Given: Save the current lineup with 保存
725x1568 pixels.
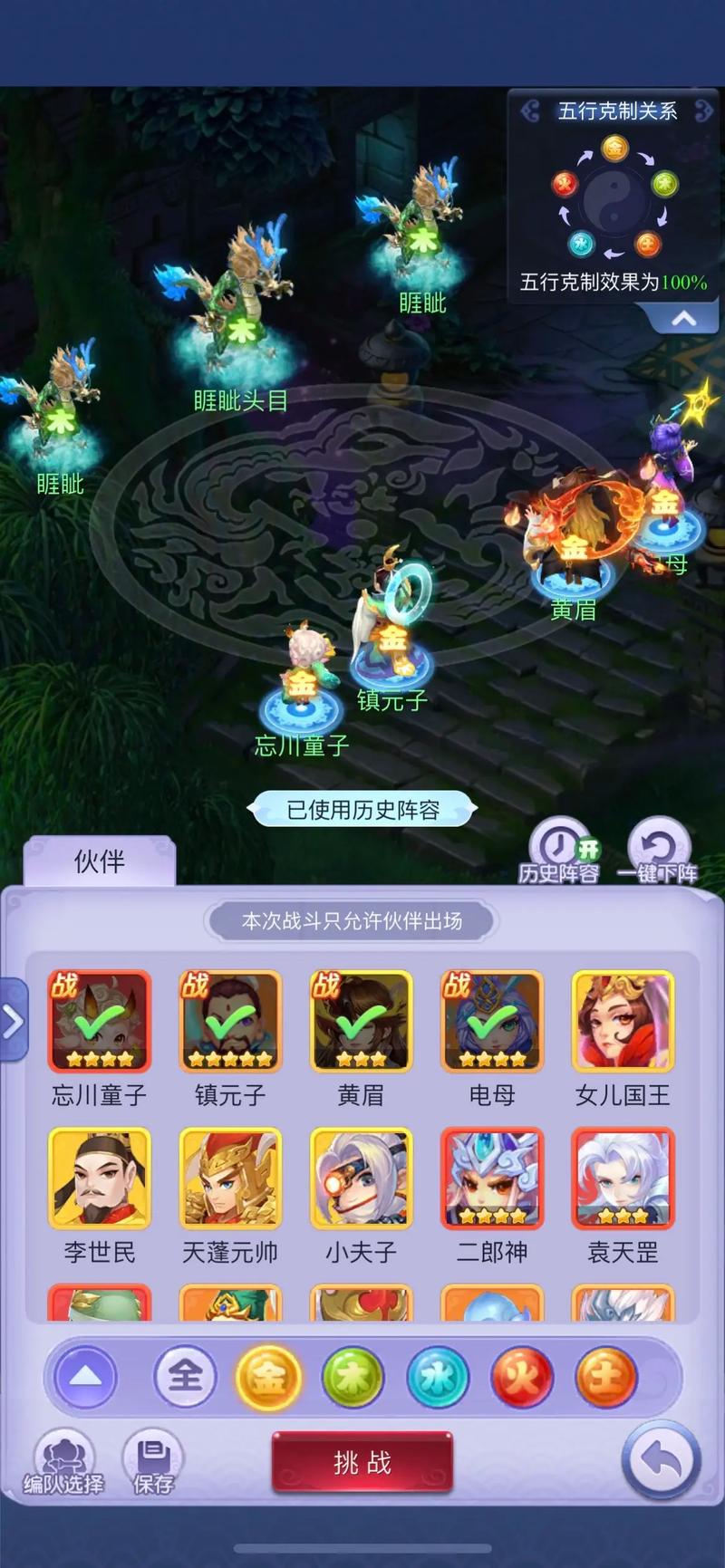Looking at the screenshot, I should coord(153,1462).
